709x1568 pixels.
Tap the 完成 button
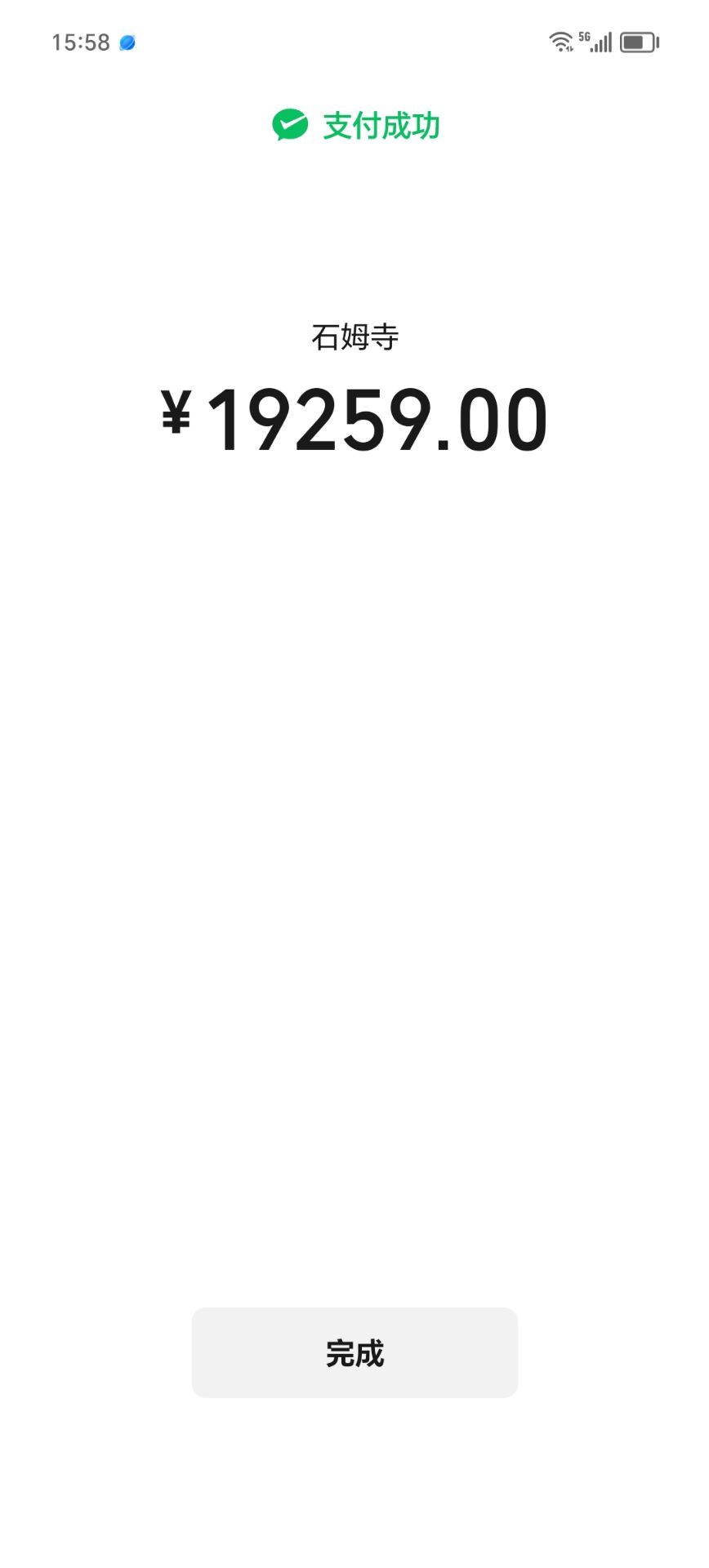(x=354, y=1352)
